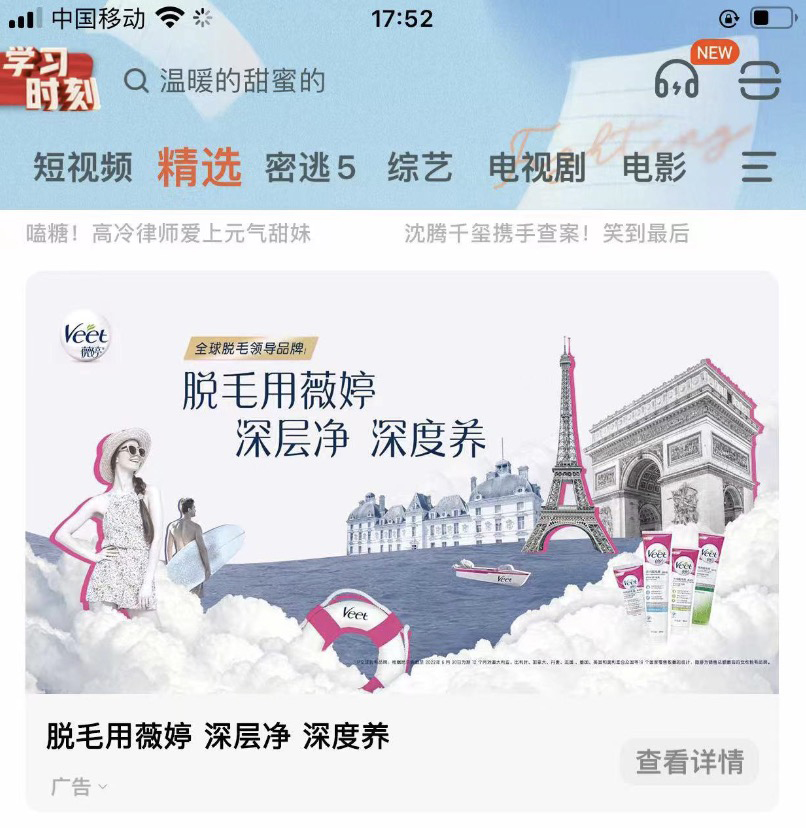Open the video 沈腾千玺携手查案
806x828 pixels.
click(547, 234)
